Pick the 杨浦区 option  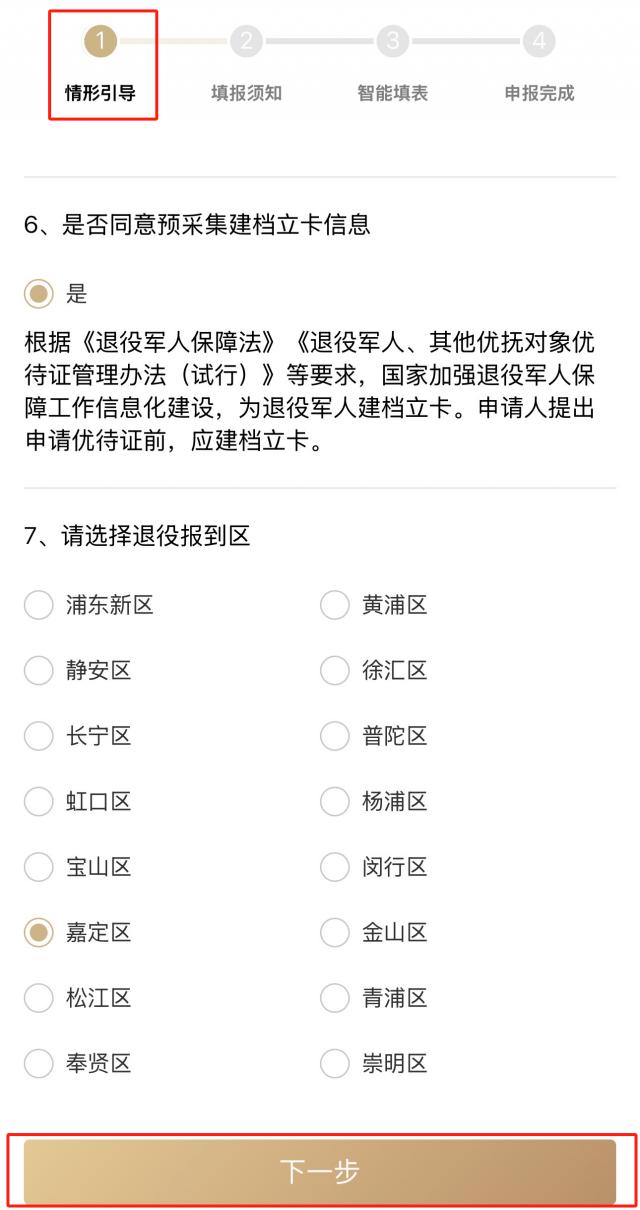(334, 801)
